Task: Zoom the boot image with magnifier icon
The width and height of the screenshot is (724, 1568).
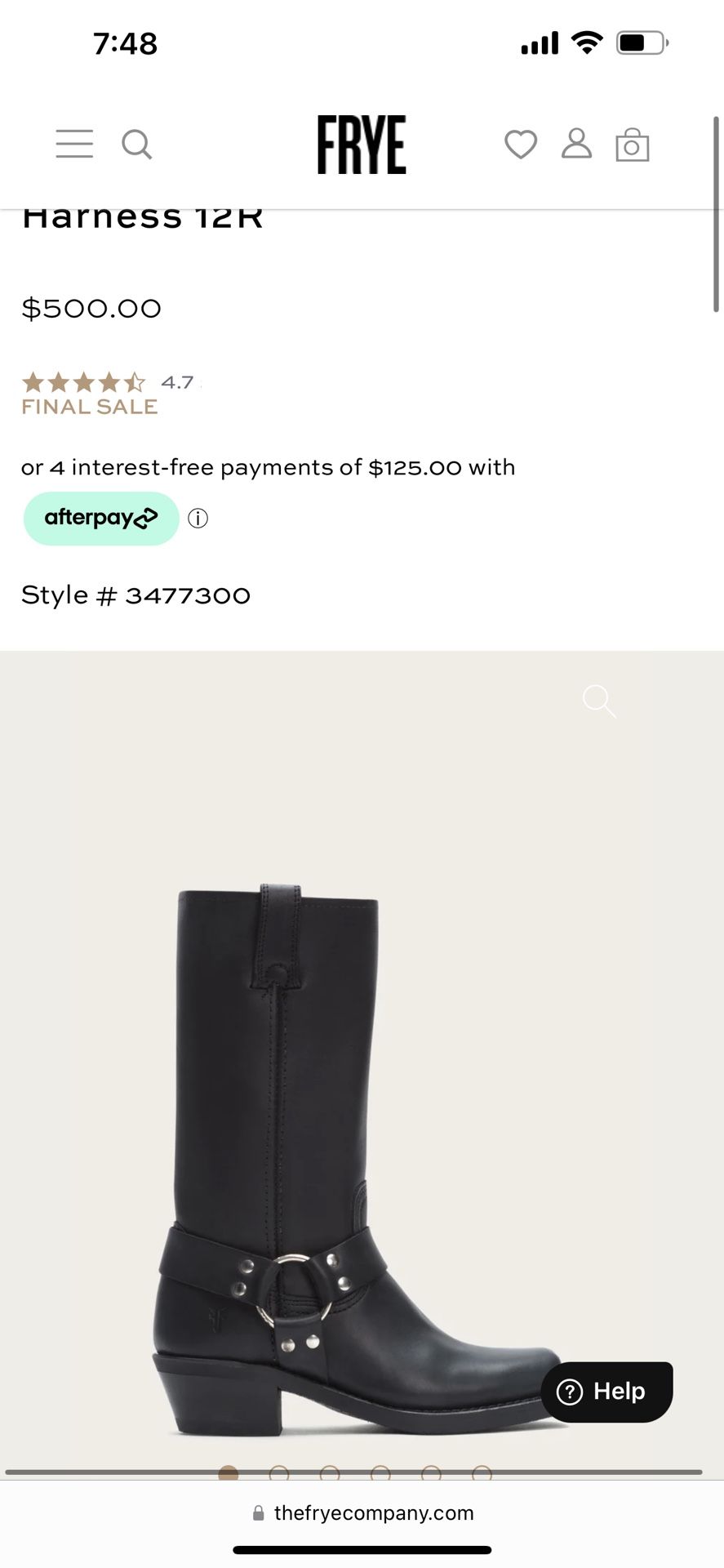Action: tap(600, 702)
